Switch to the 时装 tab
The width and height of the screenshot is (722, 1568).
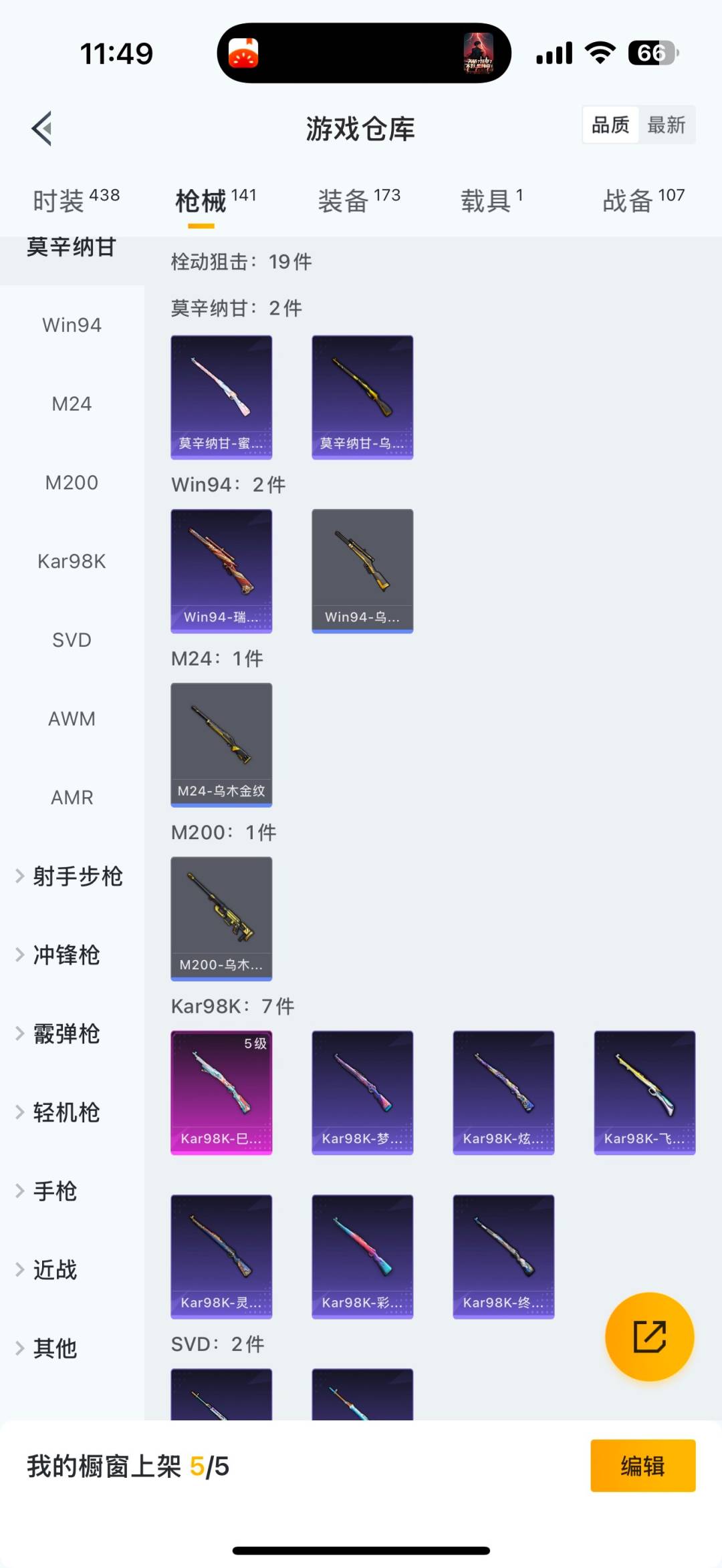[x=64, y=199]
